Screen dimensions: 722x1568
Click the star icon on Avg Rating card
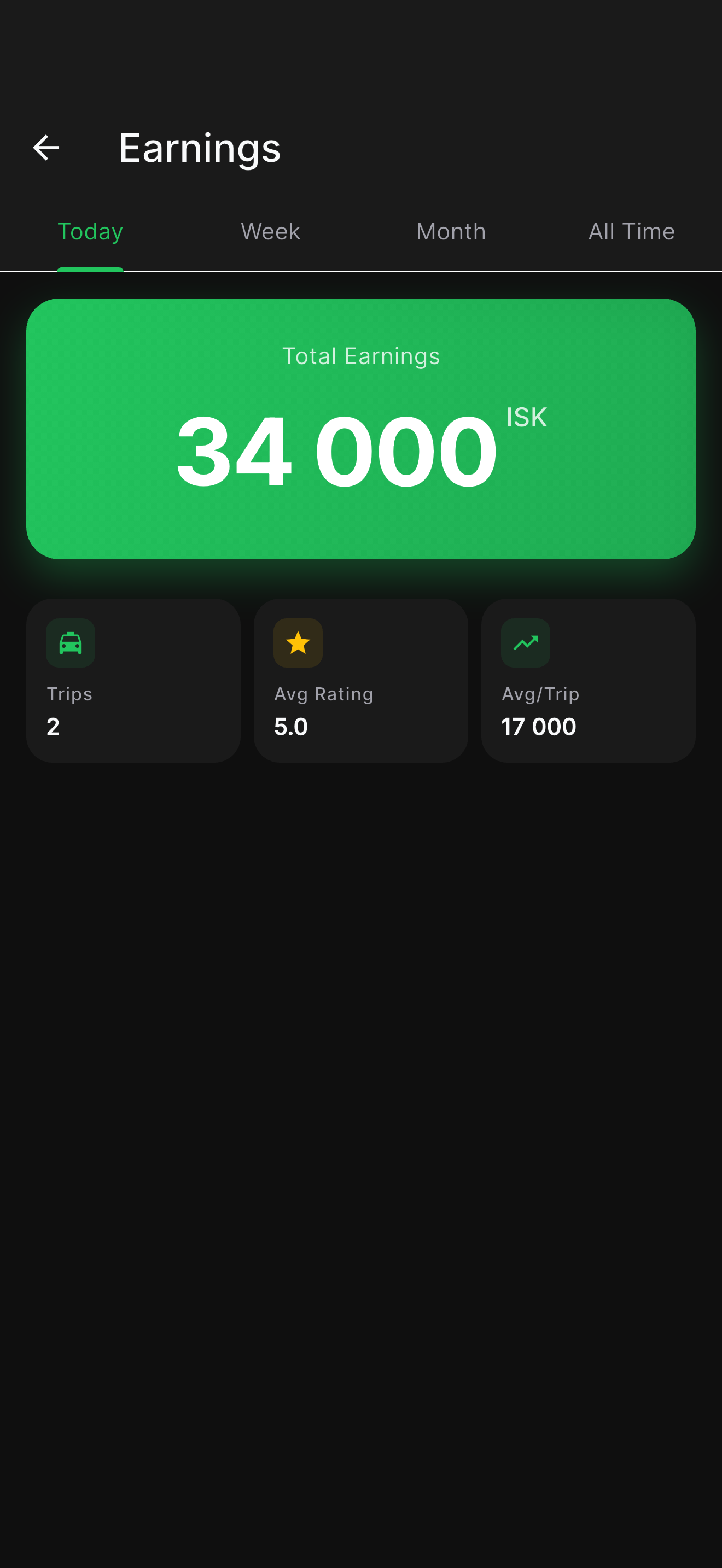pos(297,643)
